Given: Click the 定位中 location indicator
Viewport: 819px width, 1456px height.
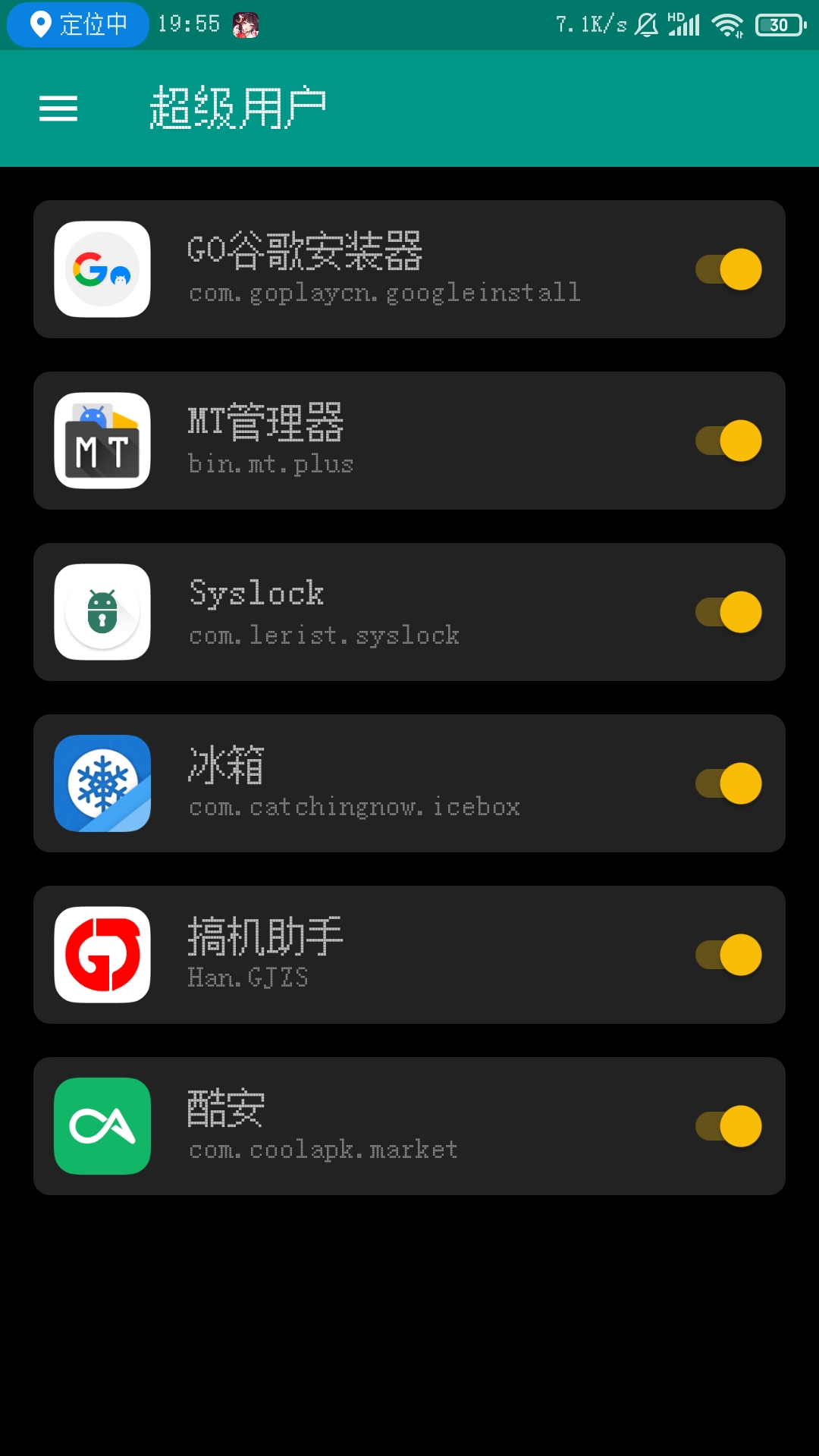Looking at the screenshot, I should (76, 24).
